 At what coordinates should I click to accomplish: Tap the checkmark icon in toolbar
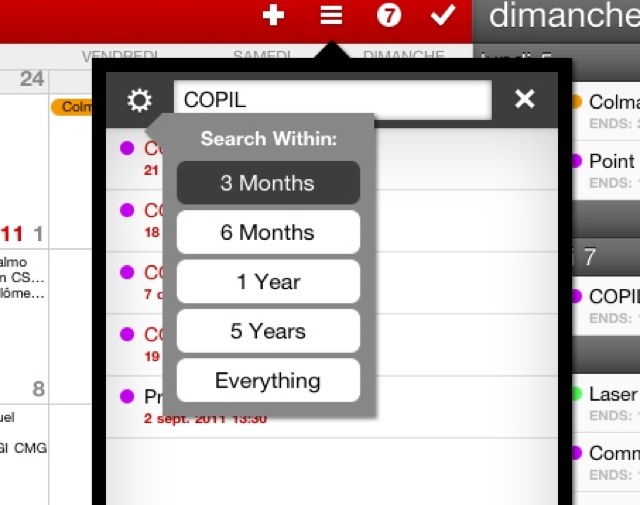(x=442, y=16)
